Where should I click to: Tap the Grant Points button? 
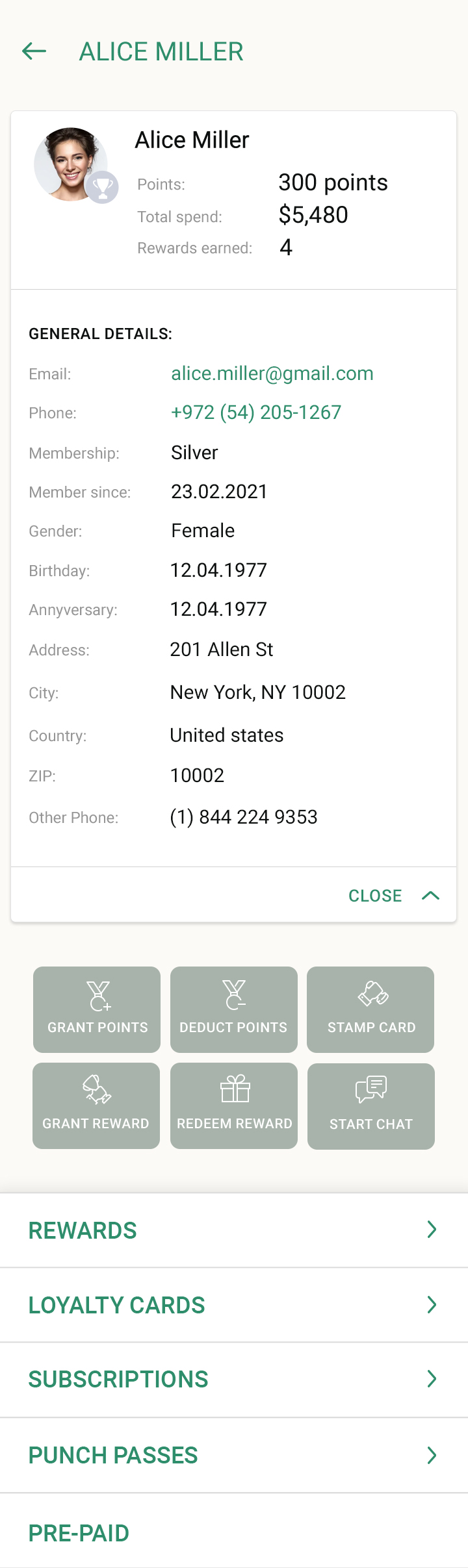(x=97, y=1009)
